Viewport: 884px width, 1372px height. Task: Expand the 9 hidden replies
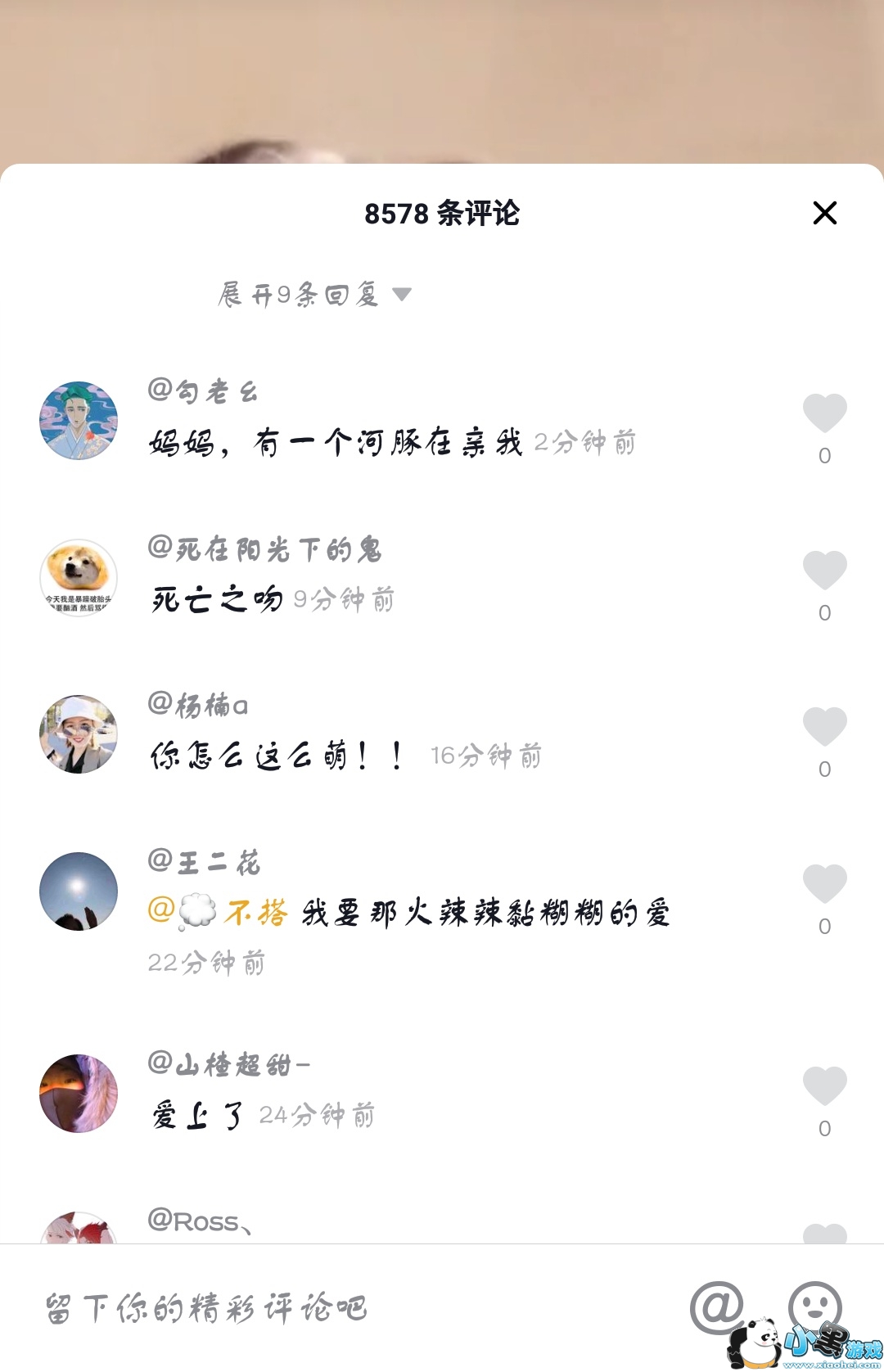[314, 294]
